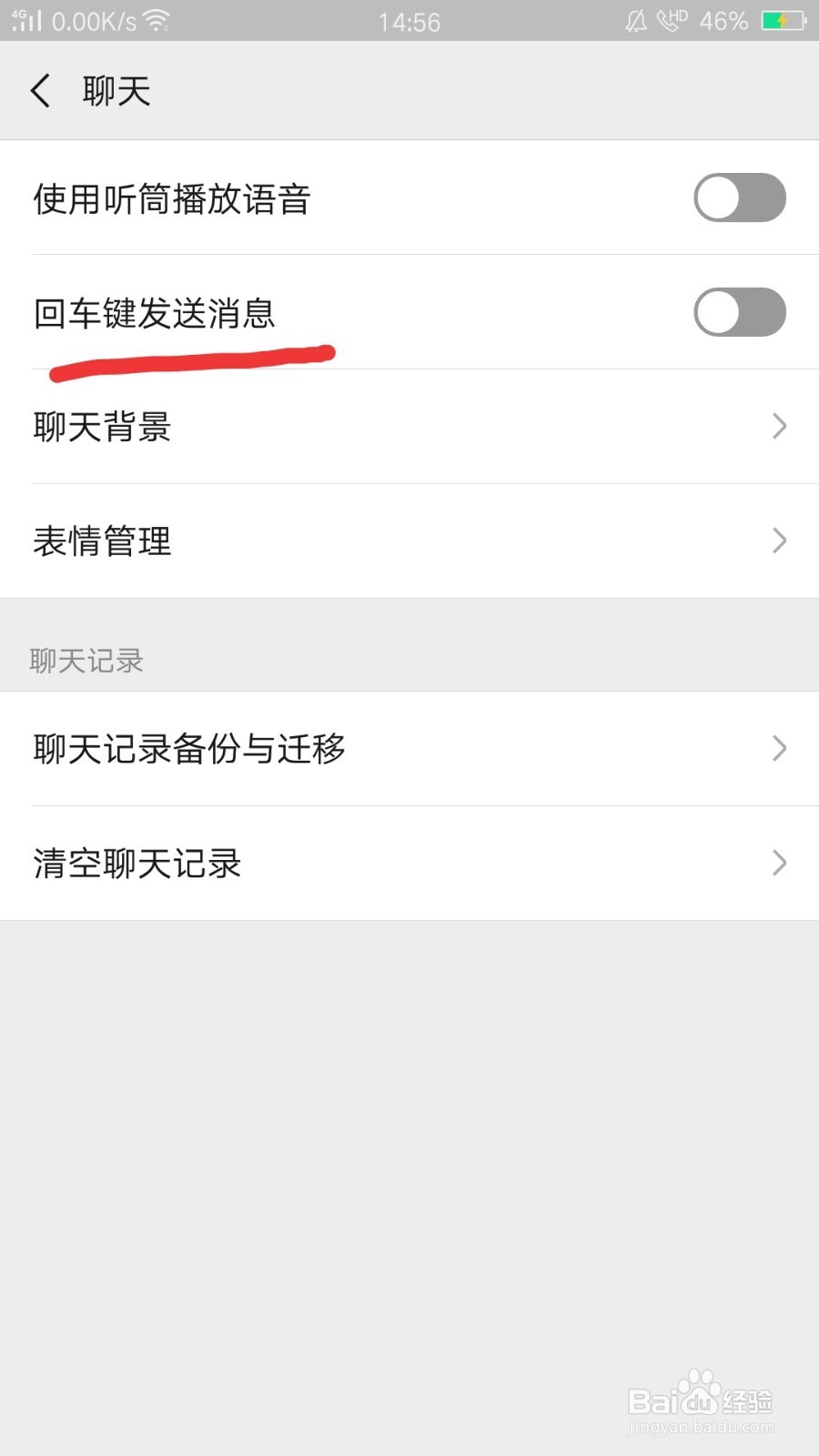Select the 聊天 title in the header
Screen dimensions: 819x1456
[x=115, y=90]
